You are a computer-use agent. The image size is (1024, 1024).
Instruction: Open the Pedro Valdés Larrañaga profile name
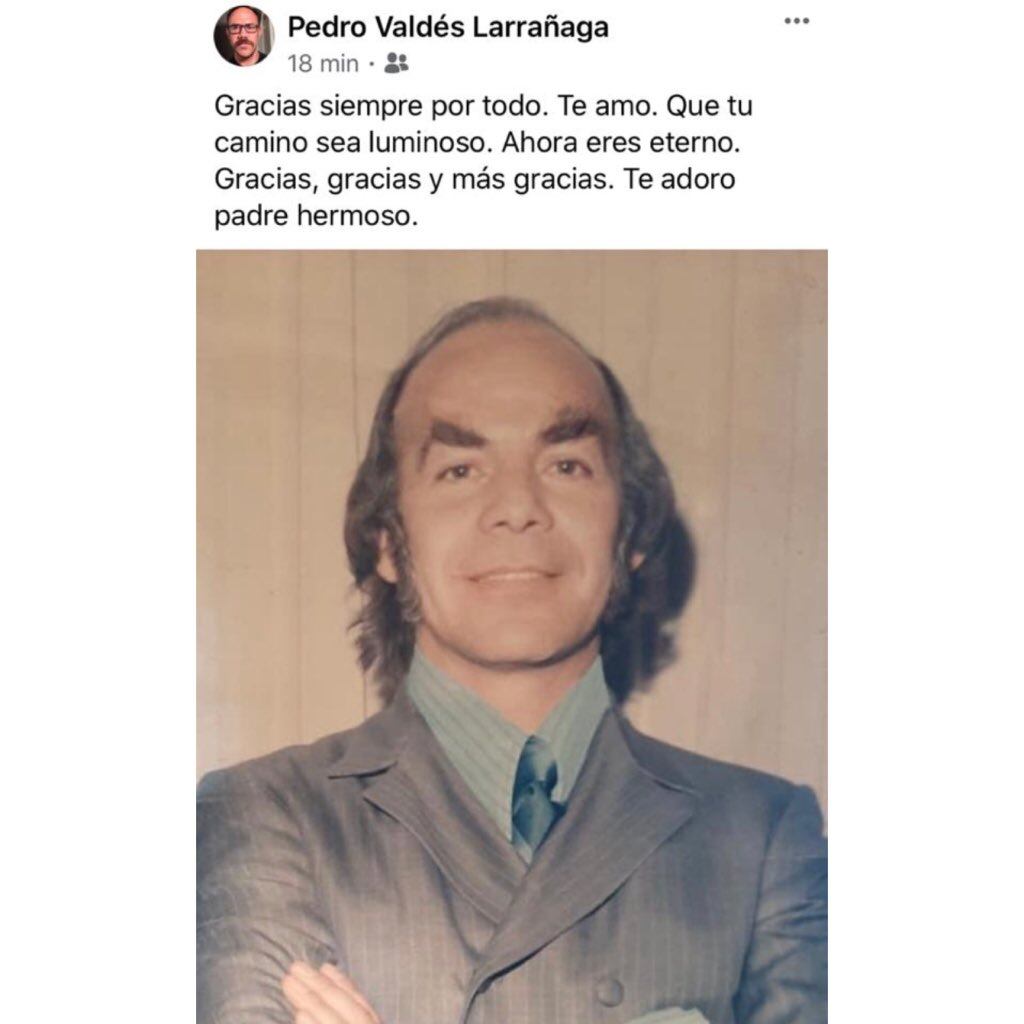pyautogui.click(x=447, y=27)
